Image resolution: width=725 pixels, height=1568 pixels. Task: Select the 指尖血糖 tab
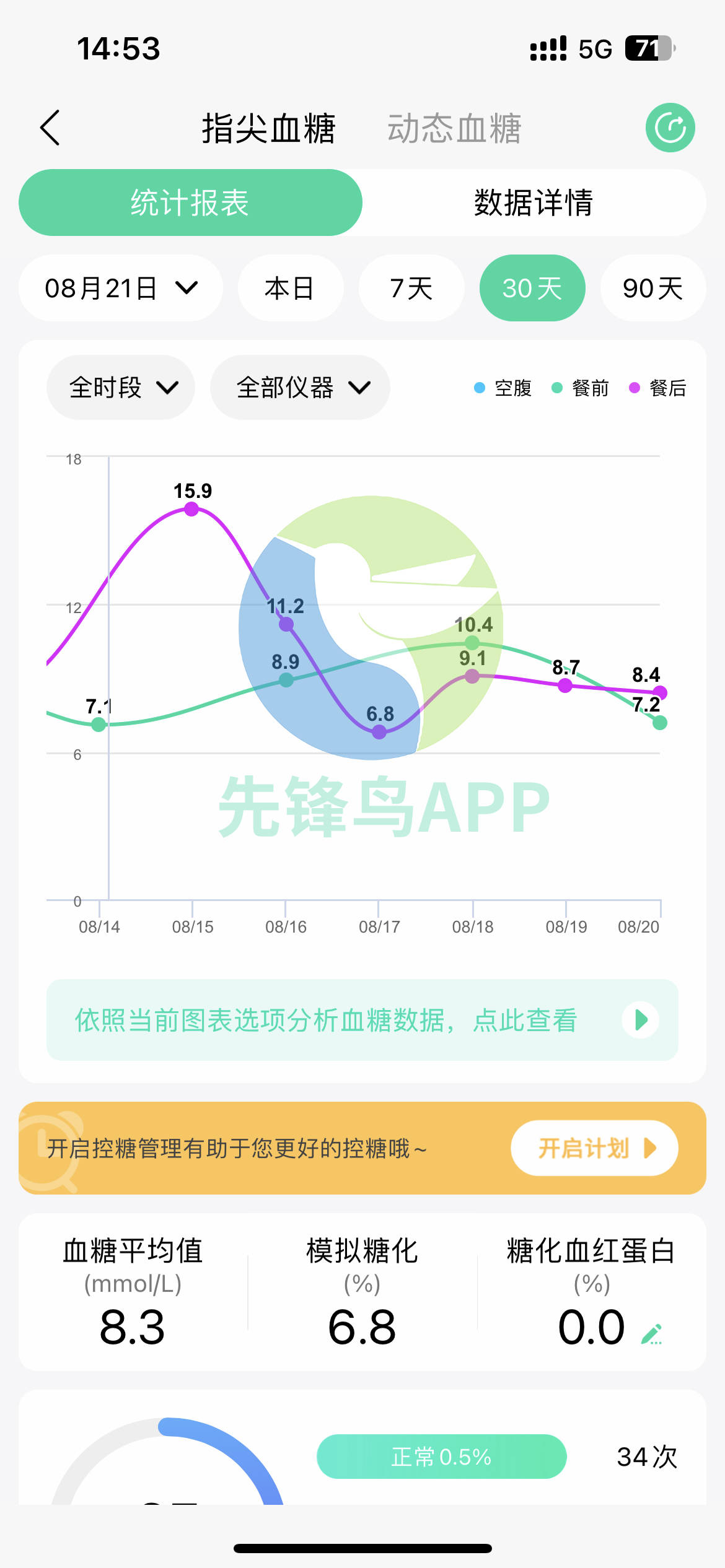[268, 129]
